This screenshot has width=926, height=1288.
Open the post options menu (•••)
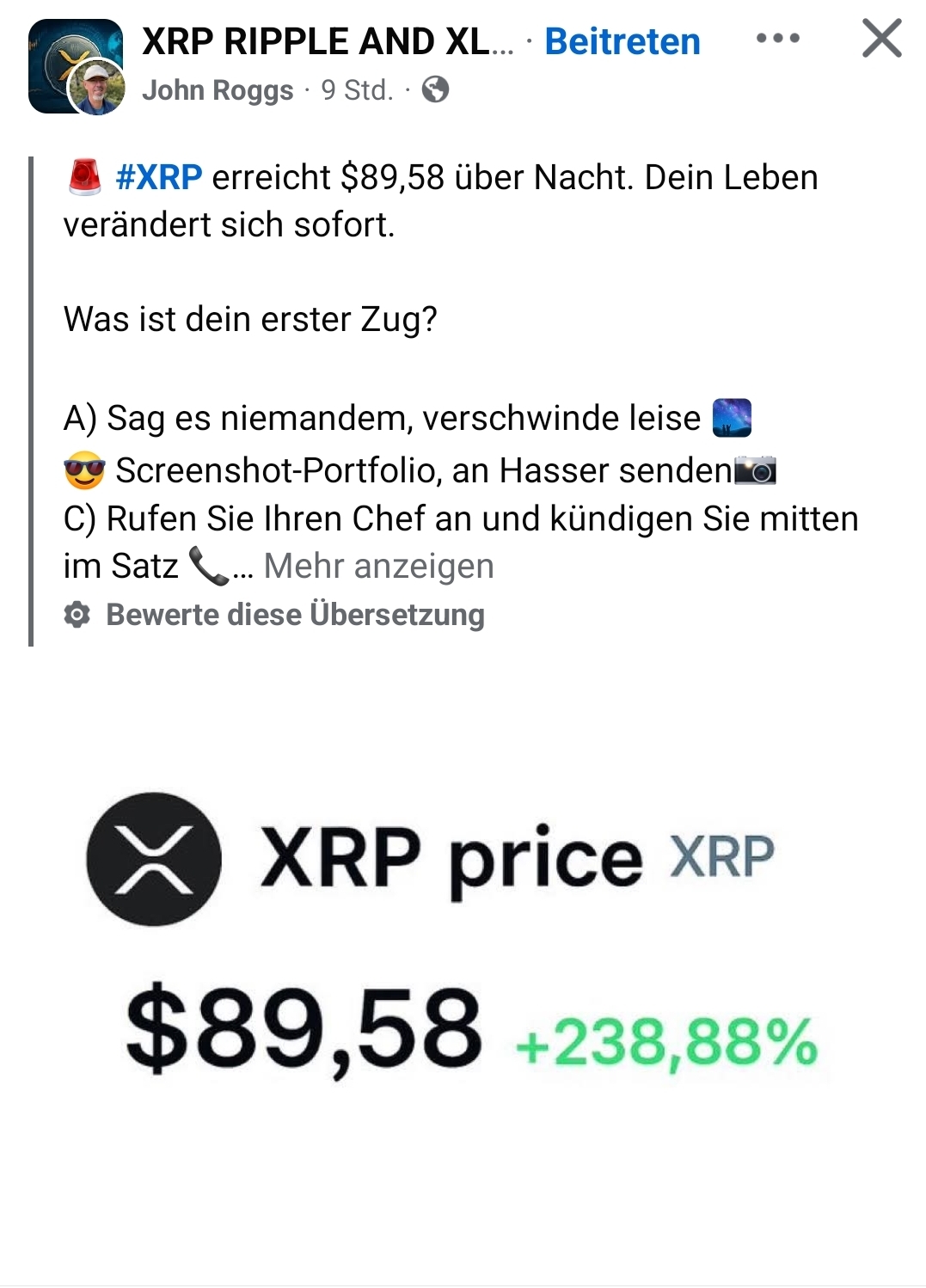pos(776,39)
